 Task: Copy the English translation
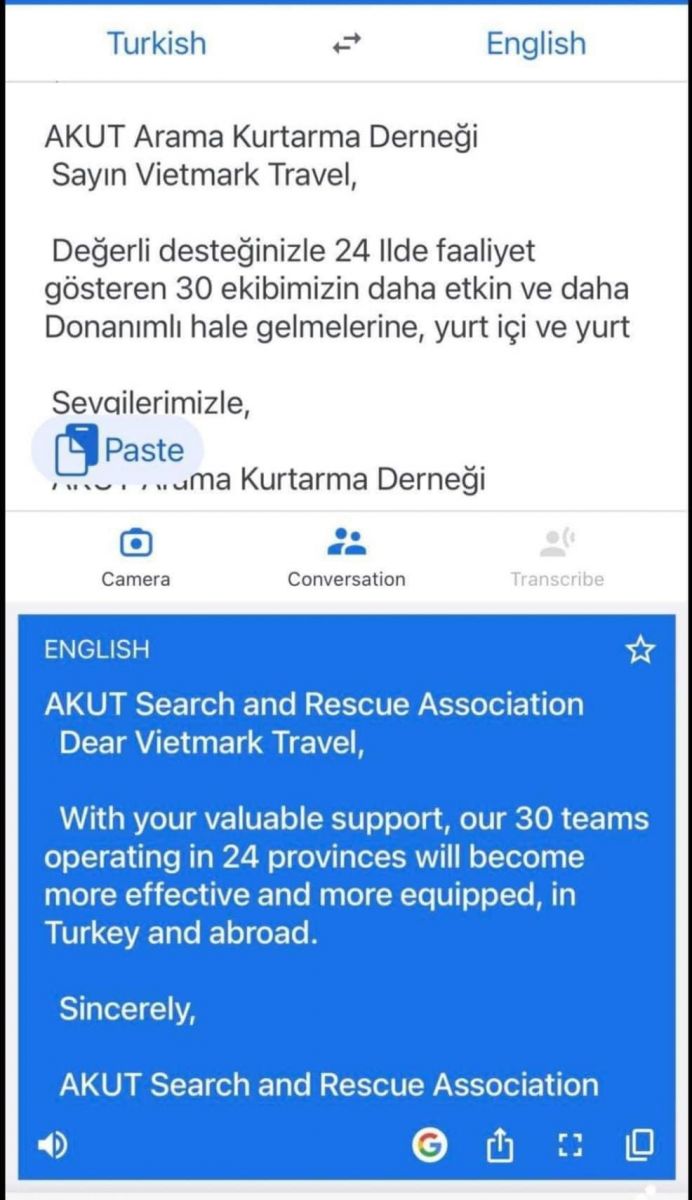coord(639,1145)
